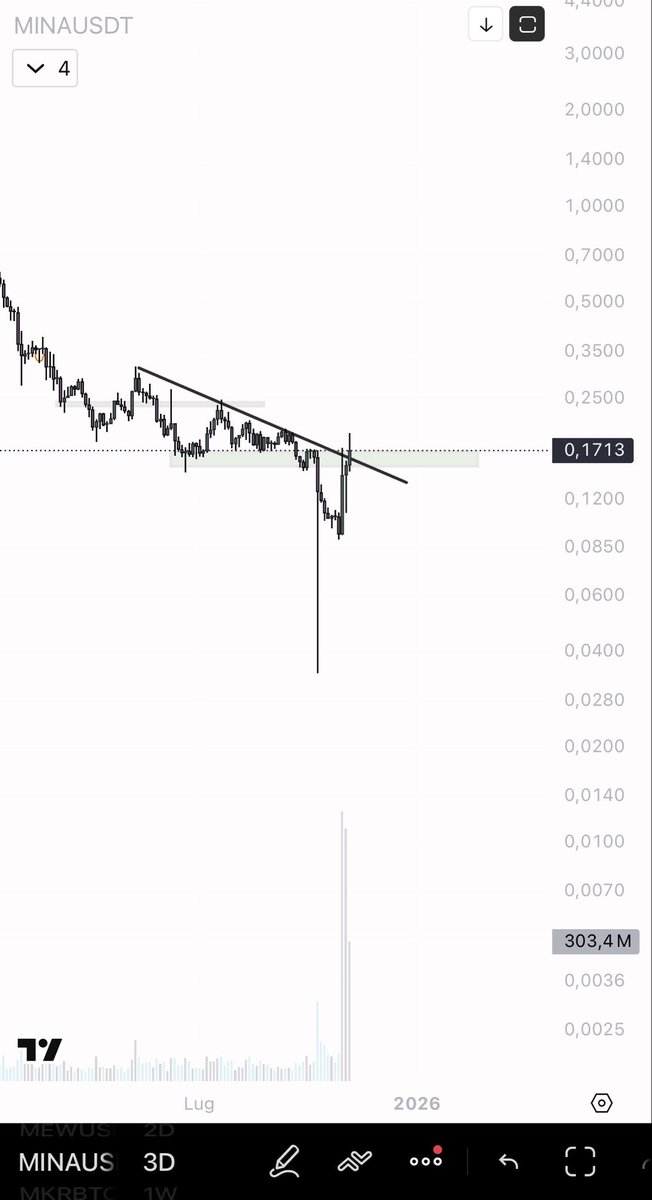The height and width of the screenshot is (1200, 652).
Task: Open the drawing tools pen
Action: 285,1161
